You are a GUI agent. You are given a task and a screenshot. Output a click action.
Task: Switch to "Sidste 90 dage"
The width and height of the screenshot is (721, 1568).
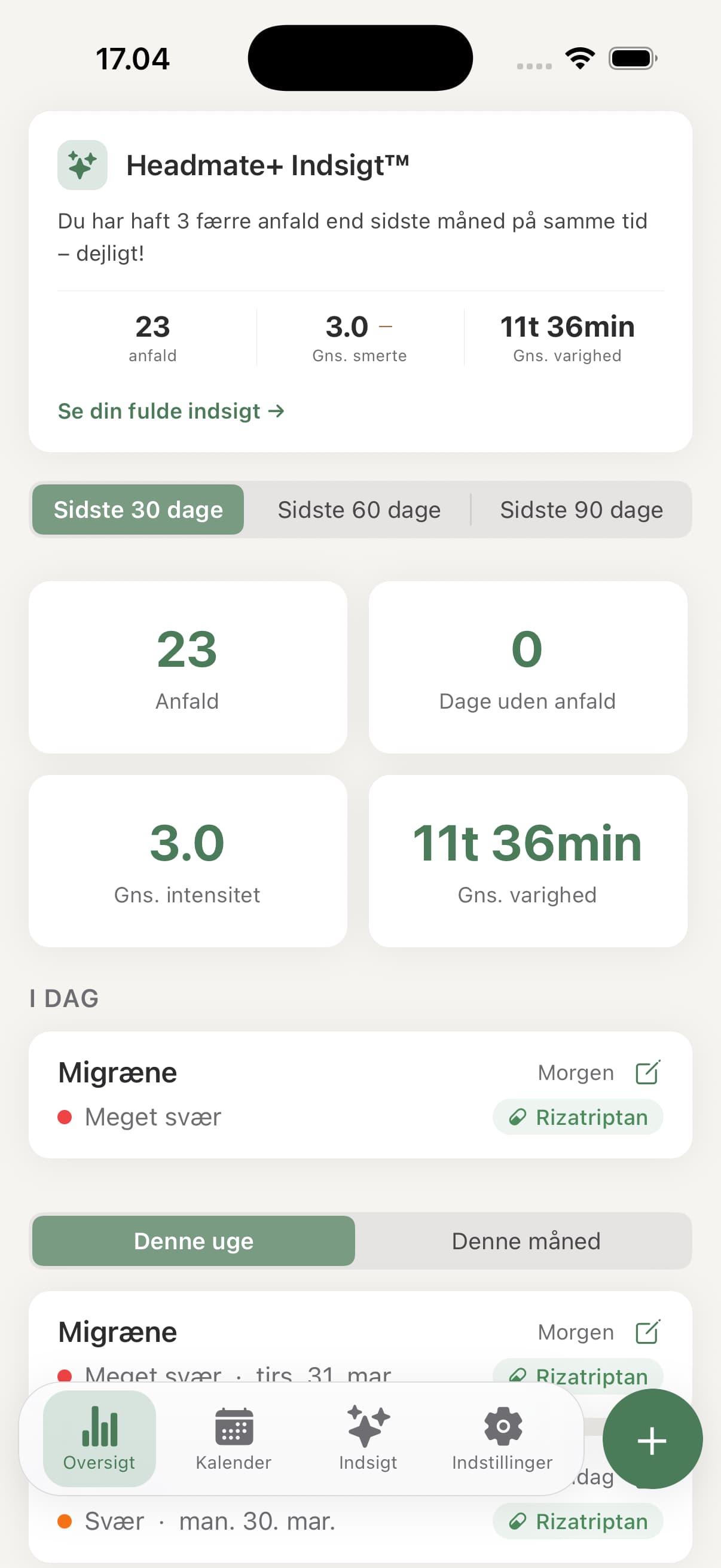(x=581, y=510)
